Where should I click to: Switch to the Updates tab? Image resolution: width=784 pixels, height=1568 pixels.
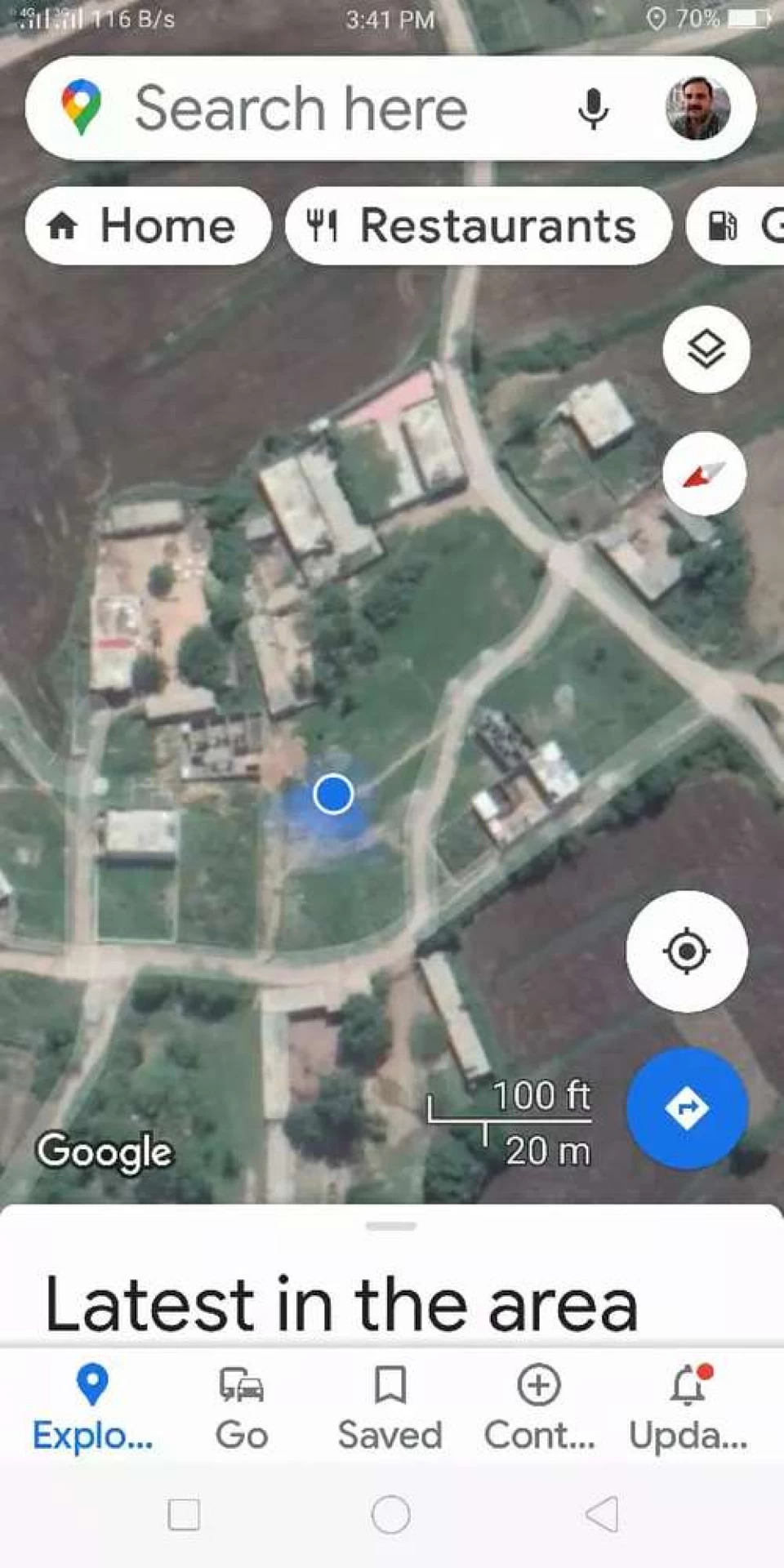688,1409
